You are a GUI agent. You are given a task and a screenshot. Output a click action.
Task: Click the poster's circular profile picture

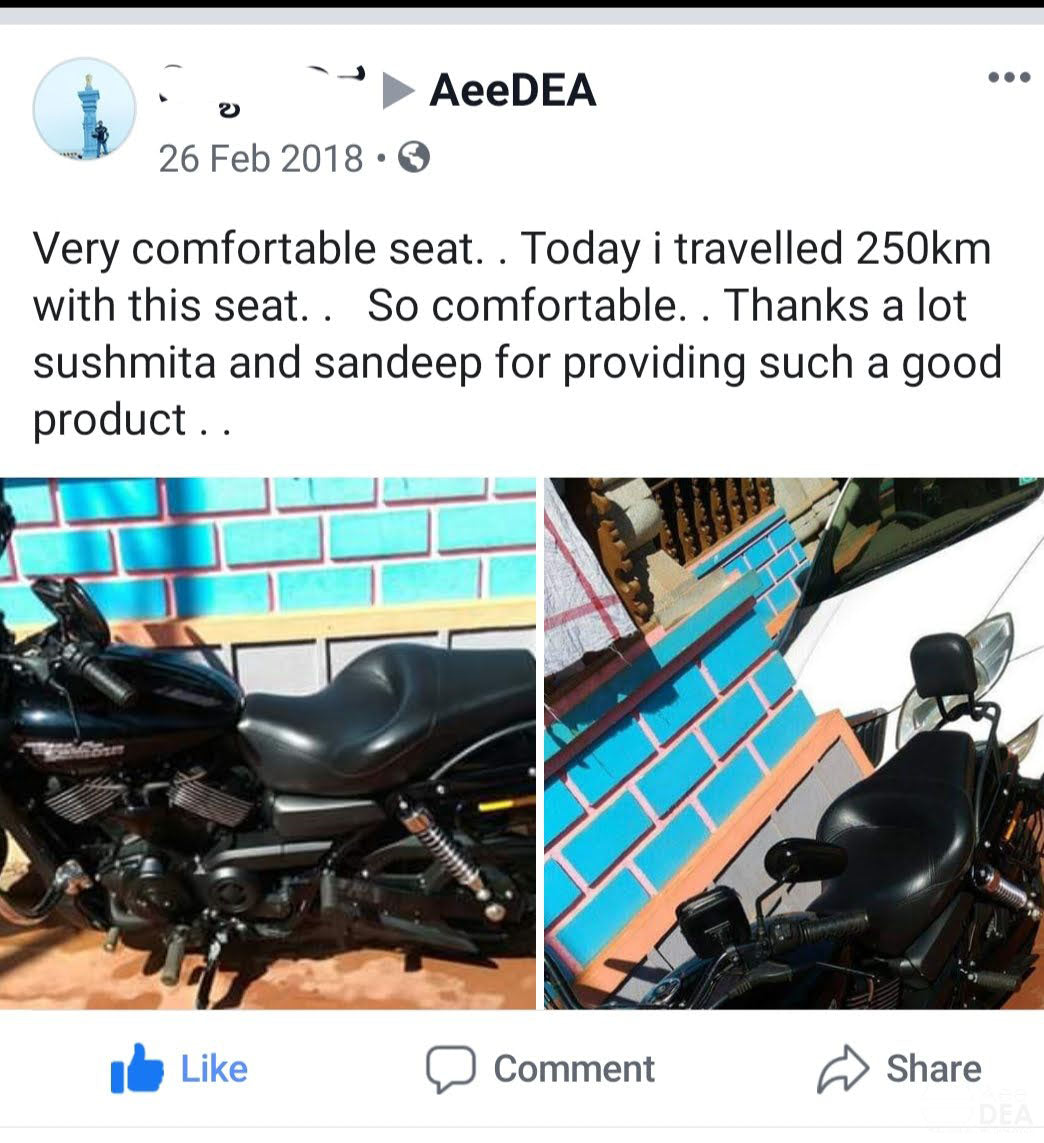85,110
